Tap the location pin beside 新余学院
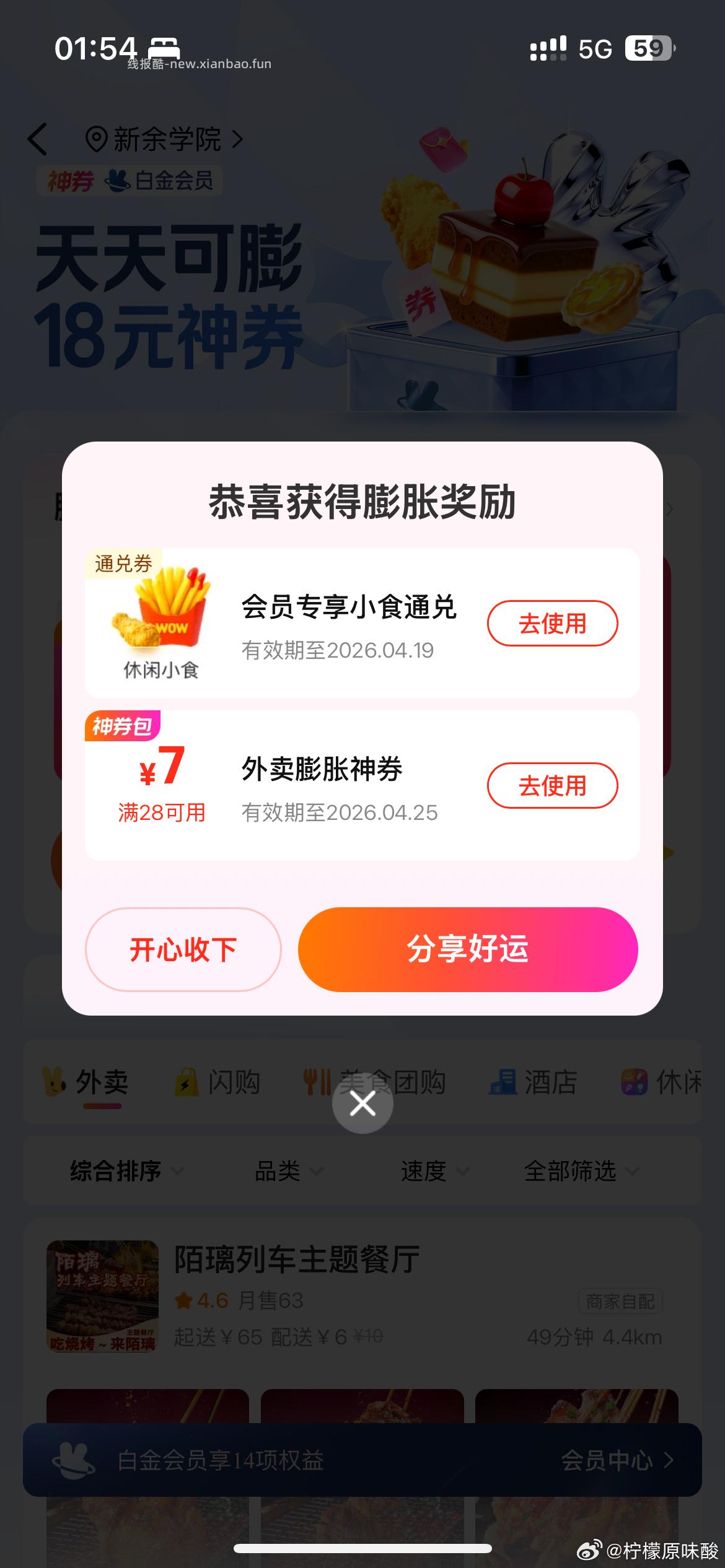Image resolution: width=725 pixels, height=1568 pixels. coord(96,139)
